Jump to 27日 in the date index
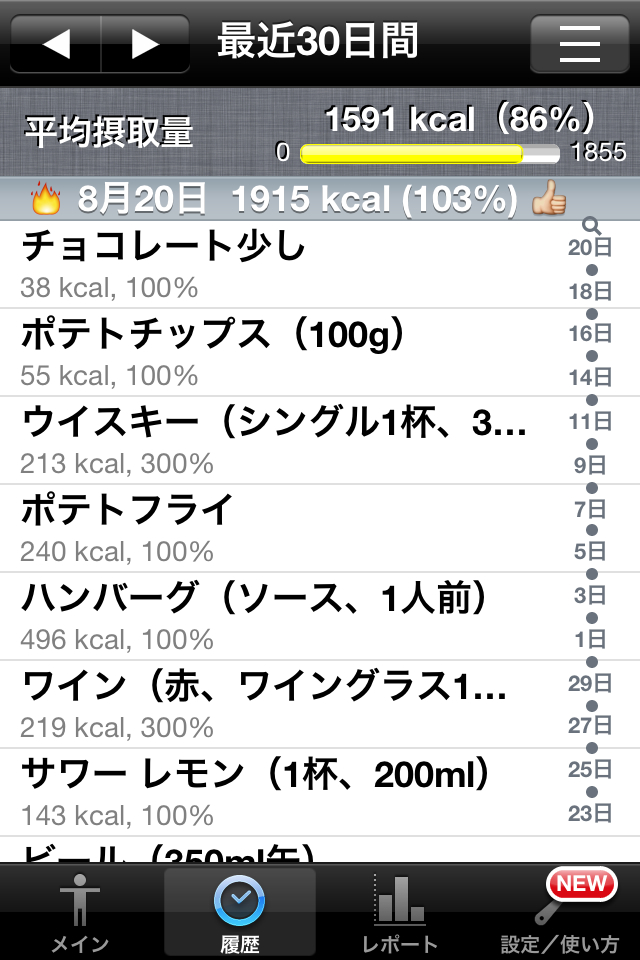Viewport: 640px width, 960px height. (590, 726)
